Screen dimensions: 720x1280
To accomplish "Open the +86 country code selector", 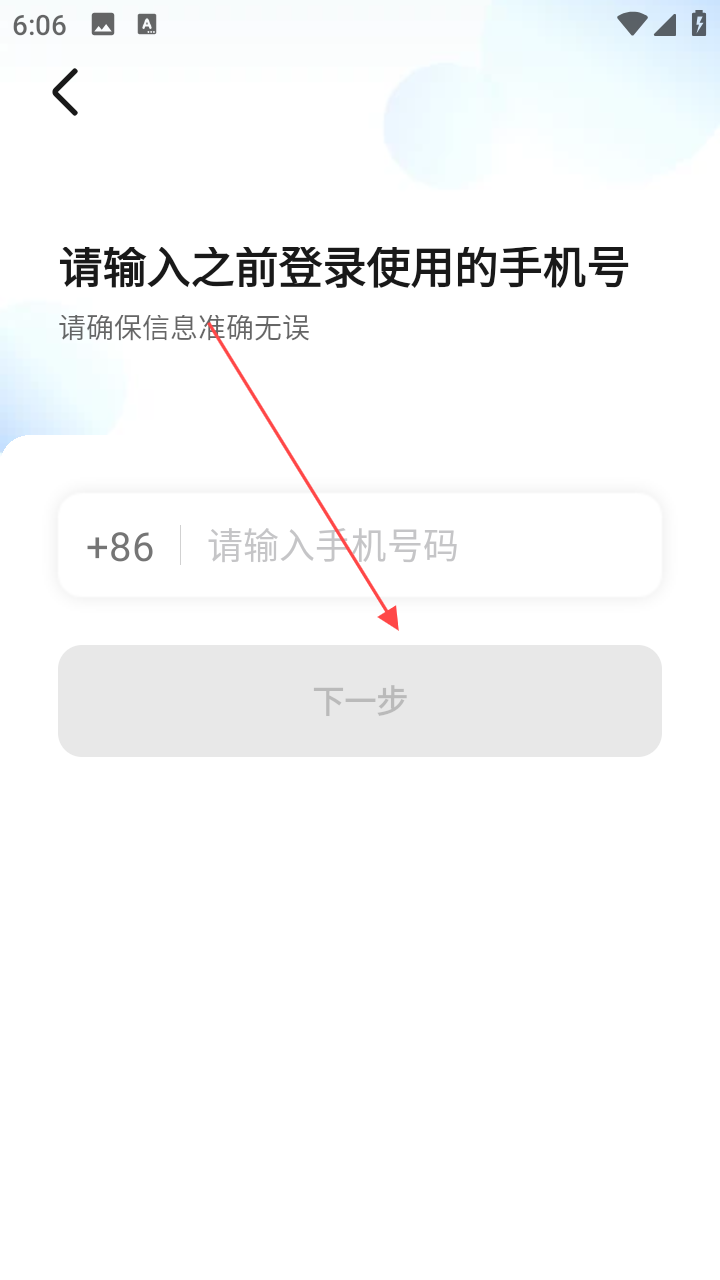I will [x=120, y=547].
